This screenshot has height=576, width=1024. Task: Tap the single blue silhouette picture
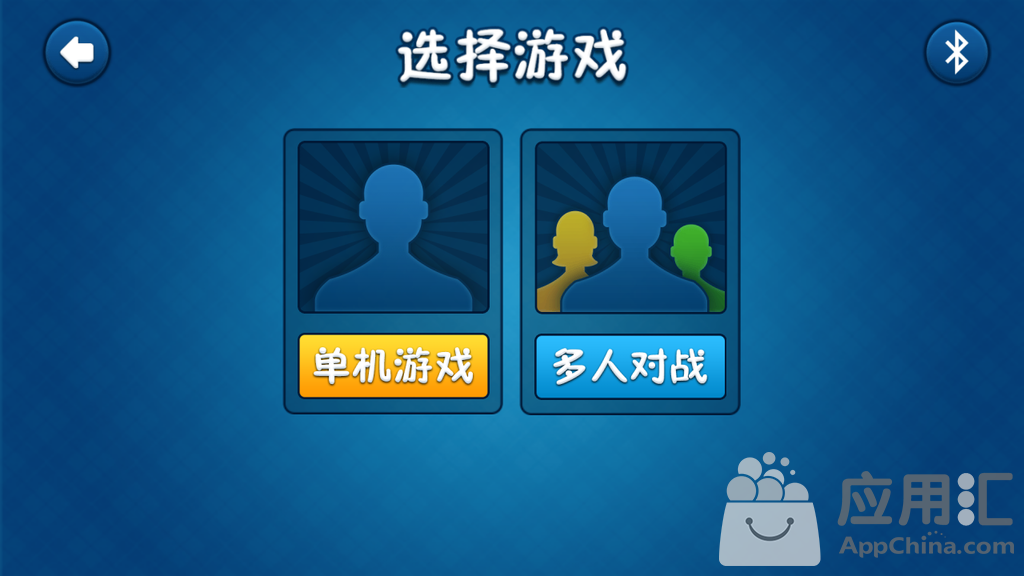tap(393, 227)
